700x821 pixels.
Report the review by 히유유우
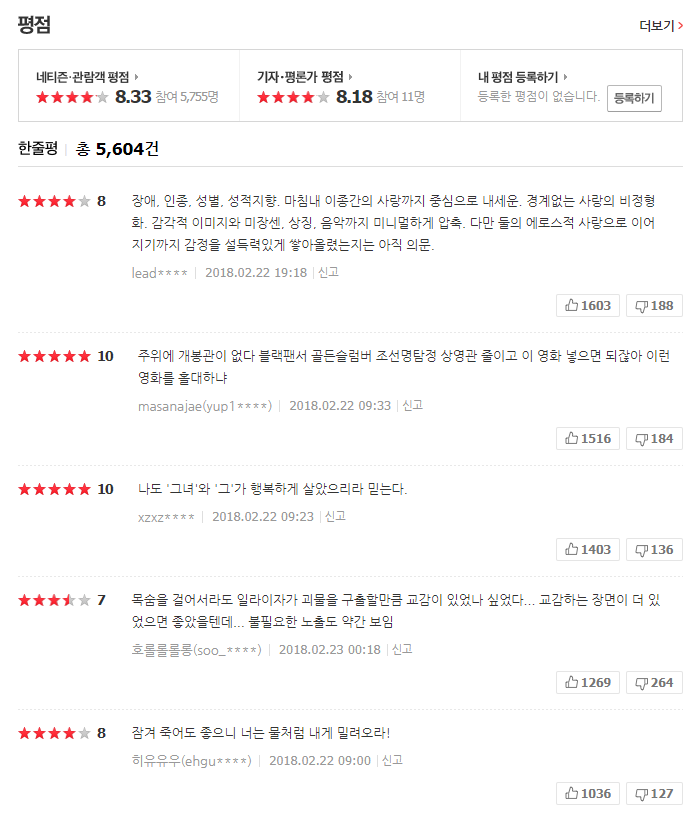pyautogui.click(x=392, y=760)
